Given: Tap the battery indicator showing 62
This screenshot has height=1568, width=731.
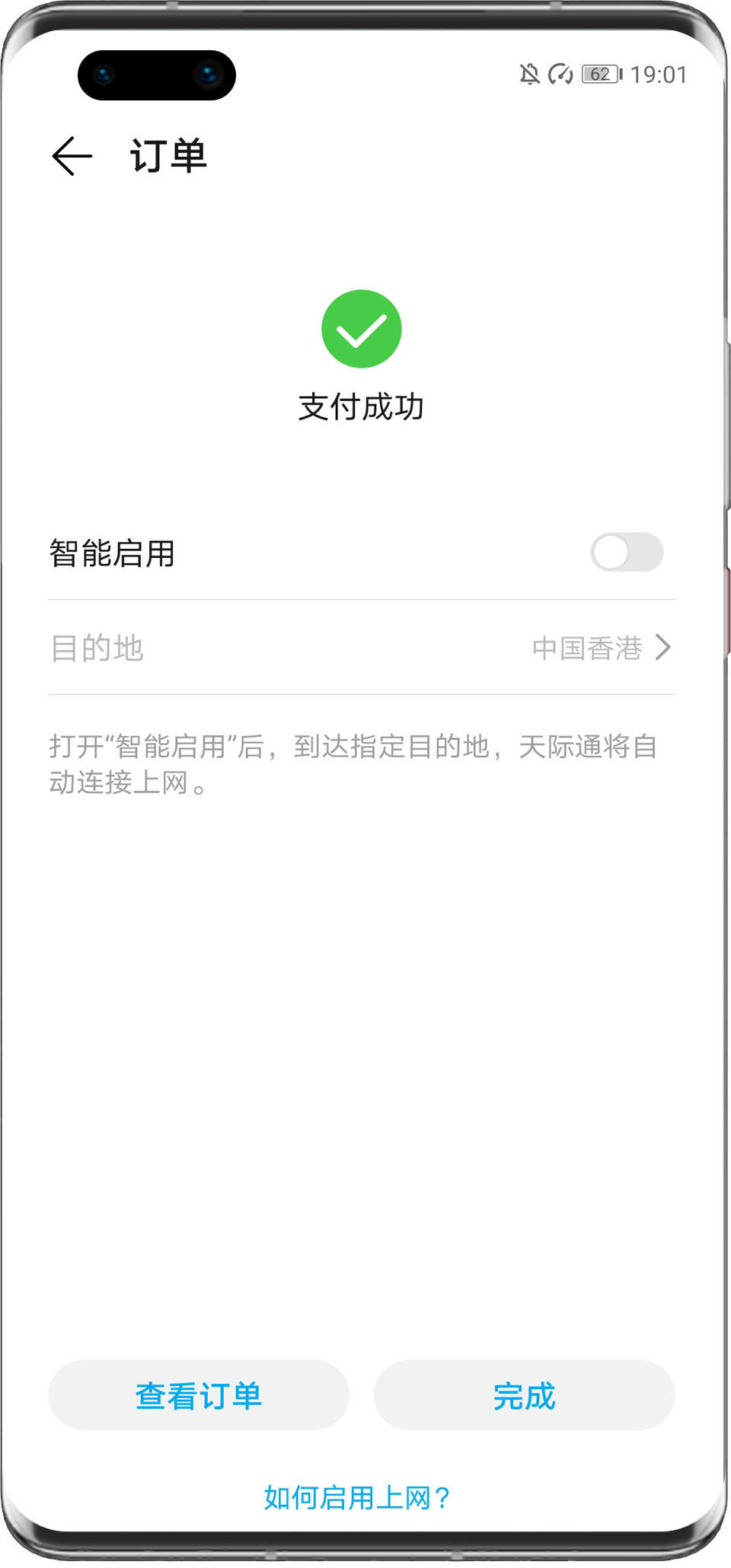Looking at the screenshot, I should (599, 73).
